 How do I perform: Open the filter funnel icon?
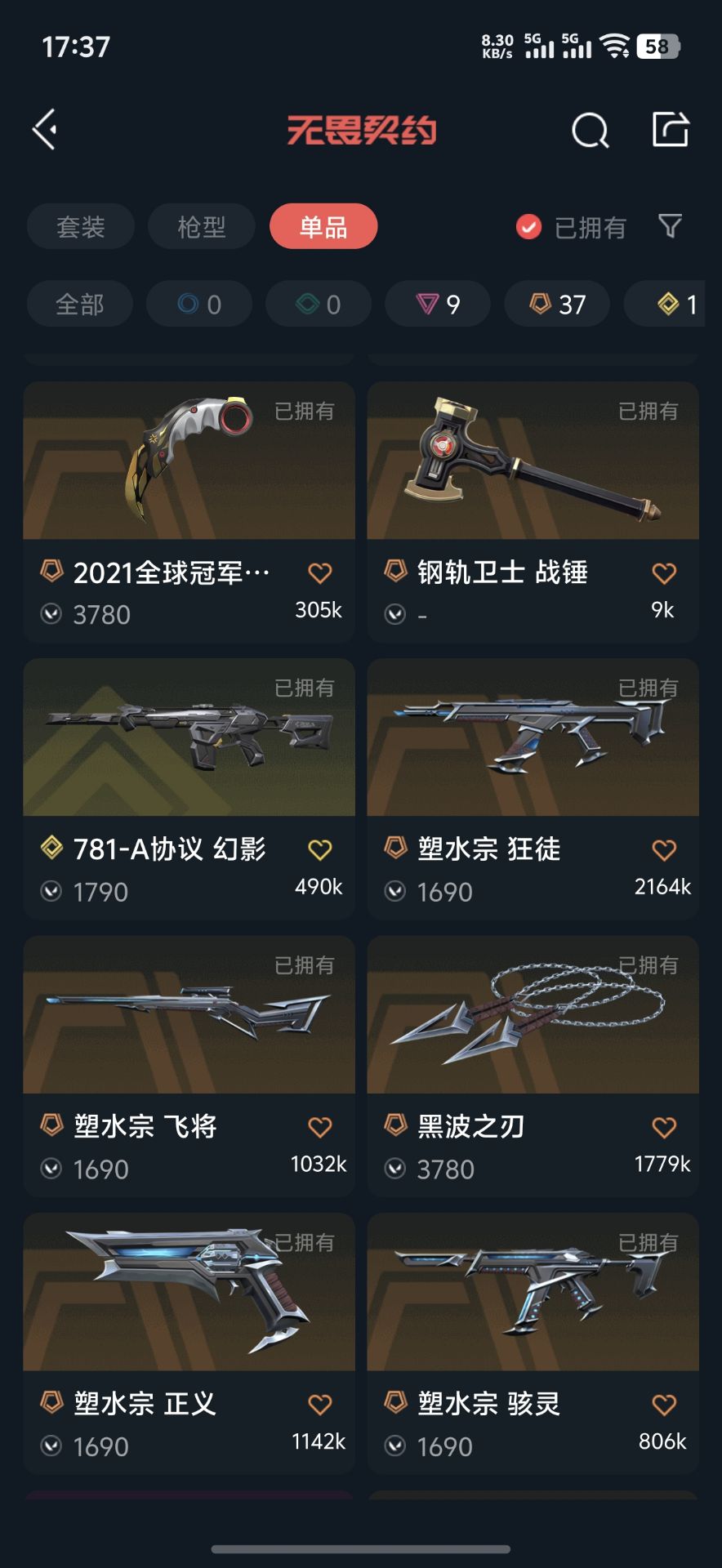point(670,226)
